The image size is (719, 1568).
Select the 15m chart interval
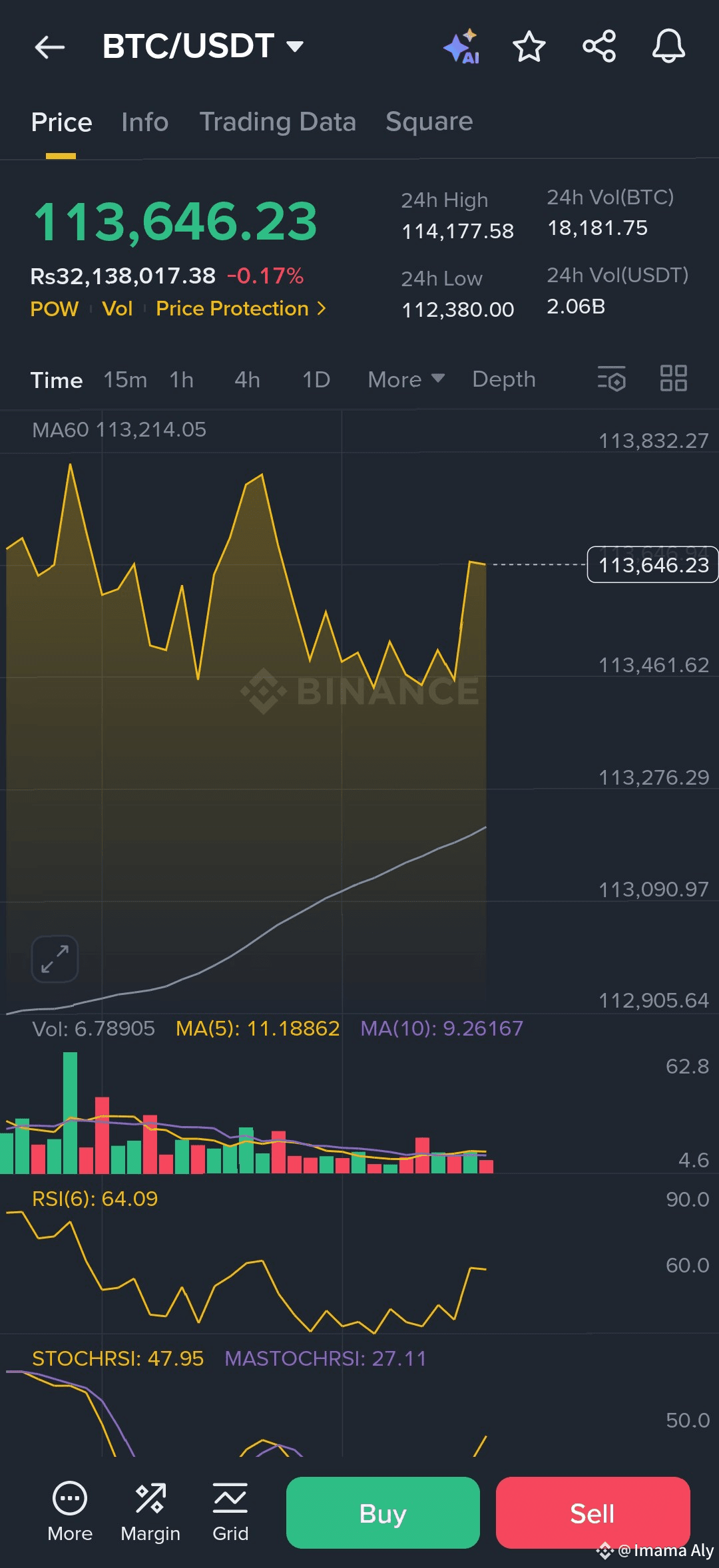coord(125,380)
